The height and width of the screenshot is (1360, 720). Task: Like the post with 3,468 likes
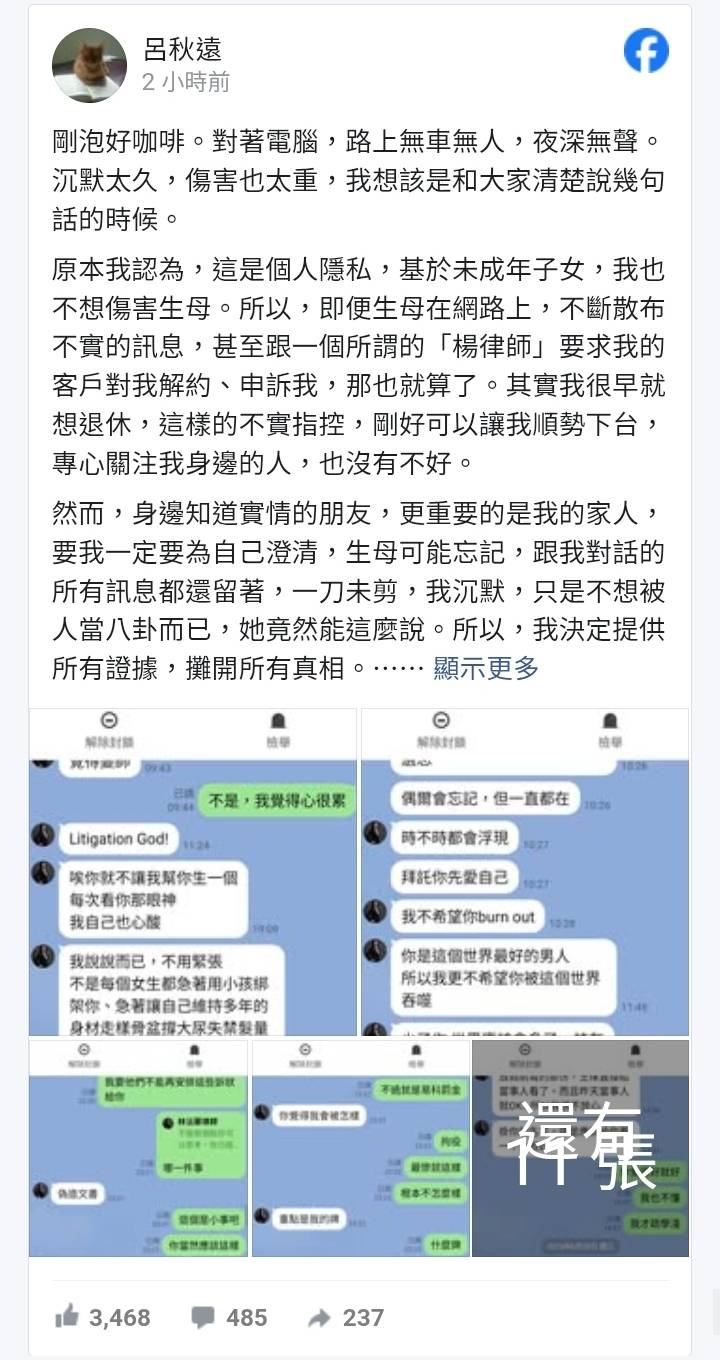(102, 1318)
